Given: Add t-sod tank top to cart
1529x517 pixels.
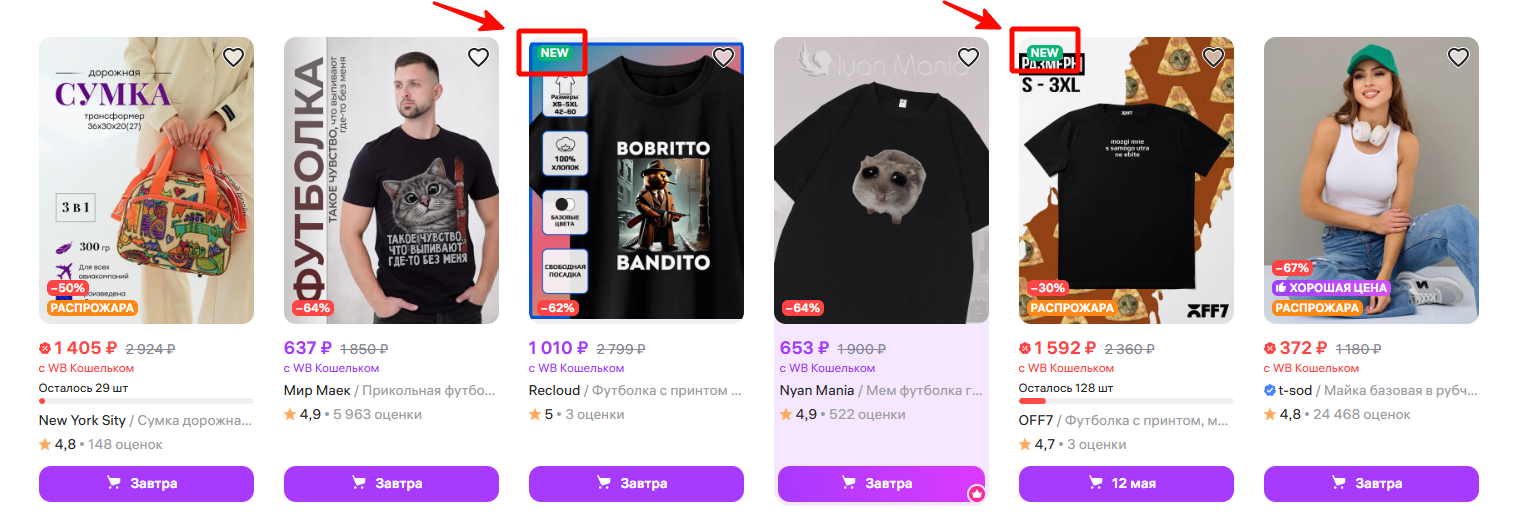Looking at the screenshot, I should 1371,484.
